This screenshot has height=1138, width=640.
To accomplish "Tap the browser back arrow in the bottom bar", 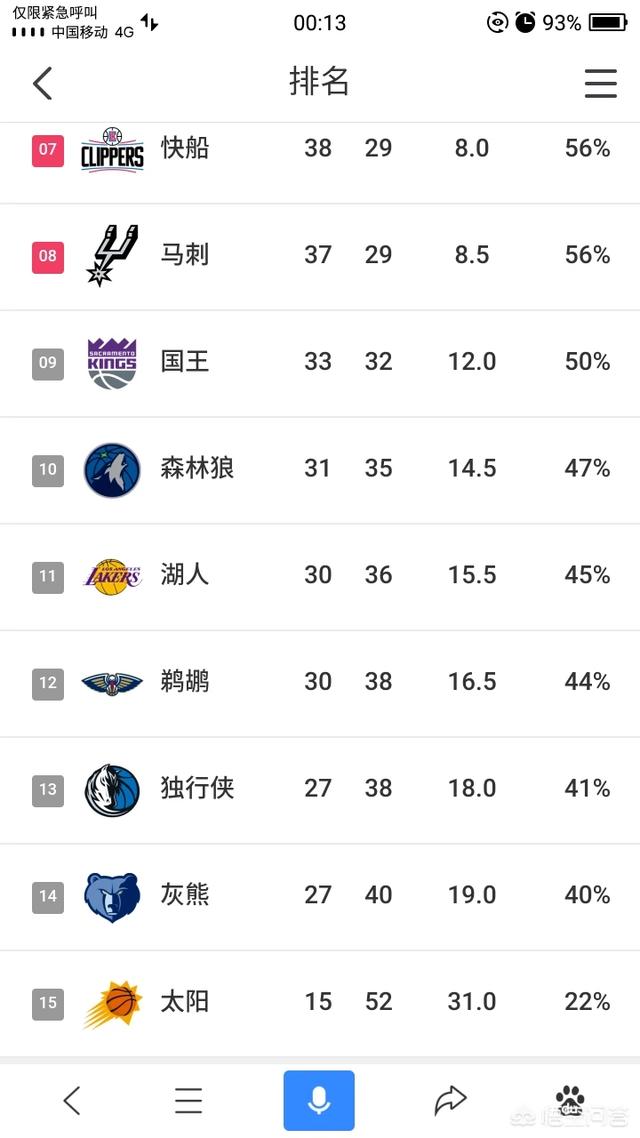I will click(71, 1101).
